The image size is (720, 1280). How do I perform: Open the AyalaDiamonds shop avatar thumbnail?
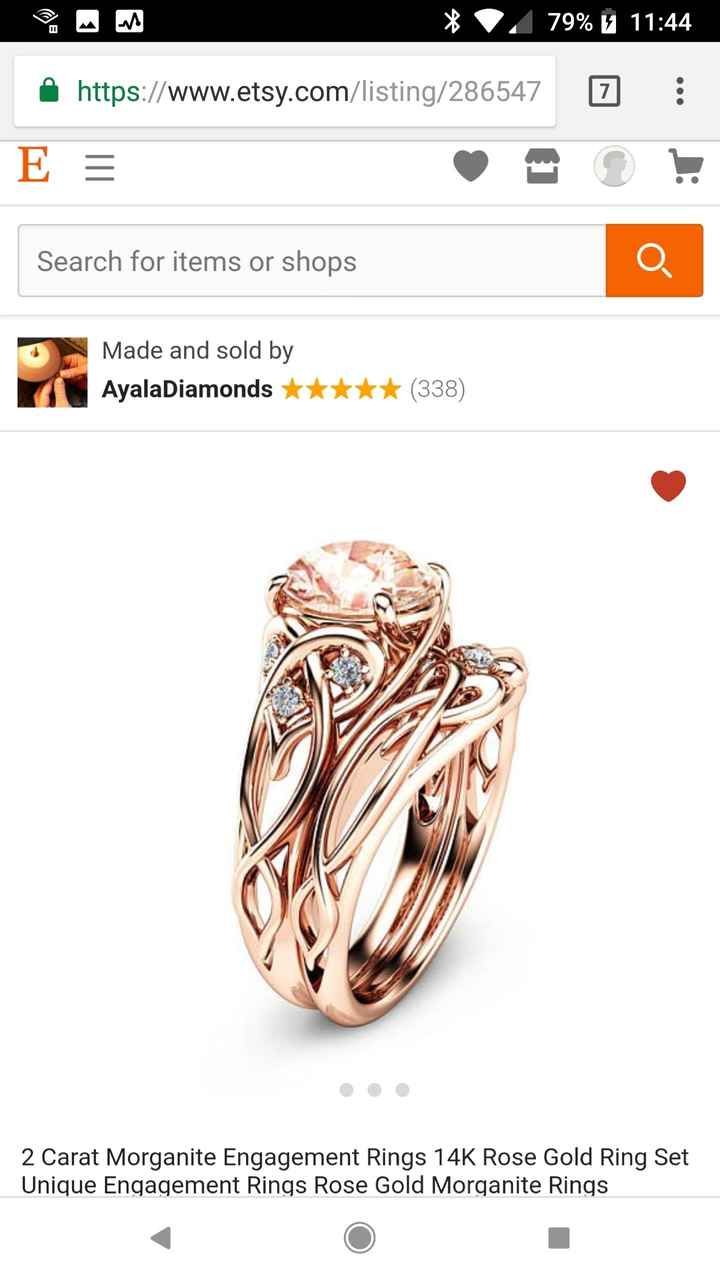point(52,372)
